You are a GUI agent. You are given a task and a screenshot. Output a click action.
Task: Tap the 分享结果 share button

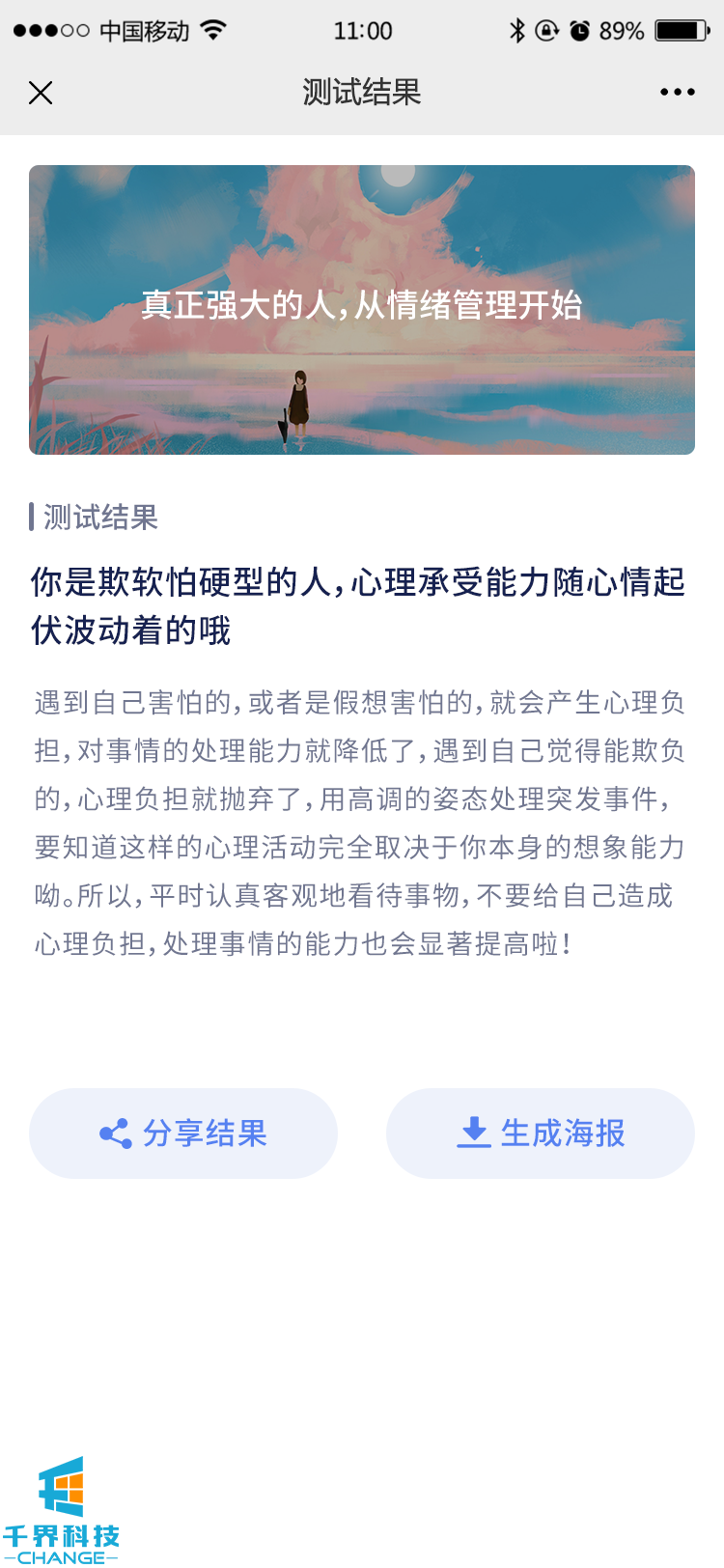click(x=183, y=1134)
